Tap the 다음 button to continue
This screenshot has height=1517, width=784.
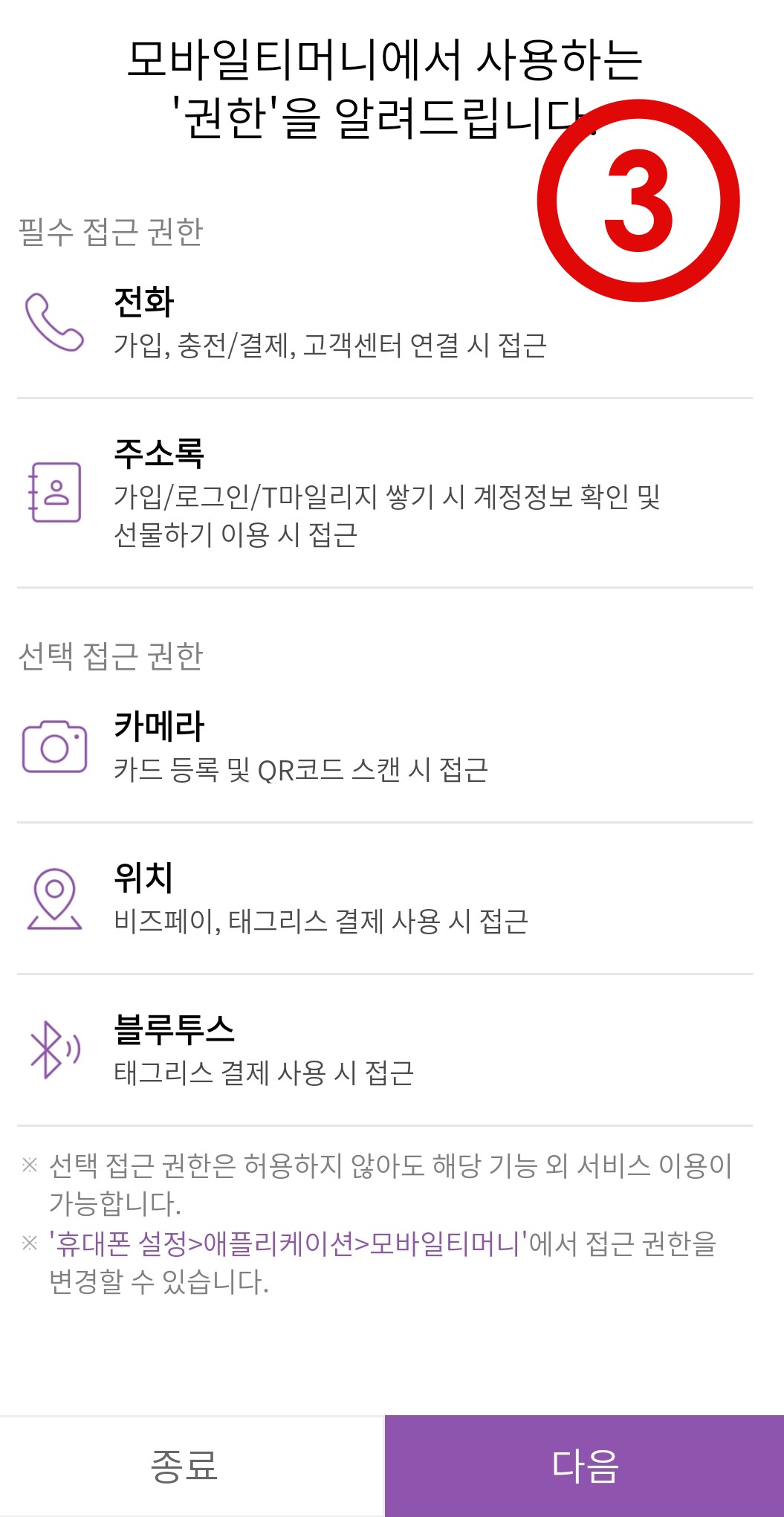tap(584, 1466)
